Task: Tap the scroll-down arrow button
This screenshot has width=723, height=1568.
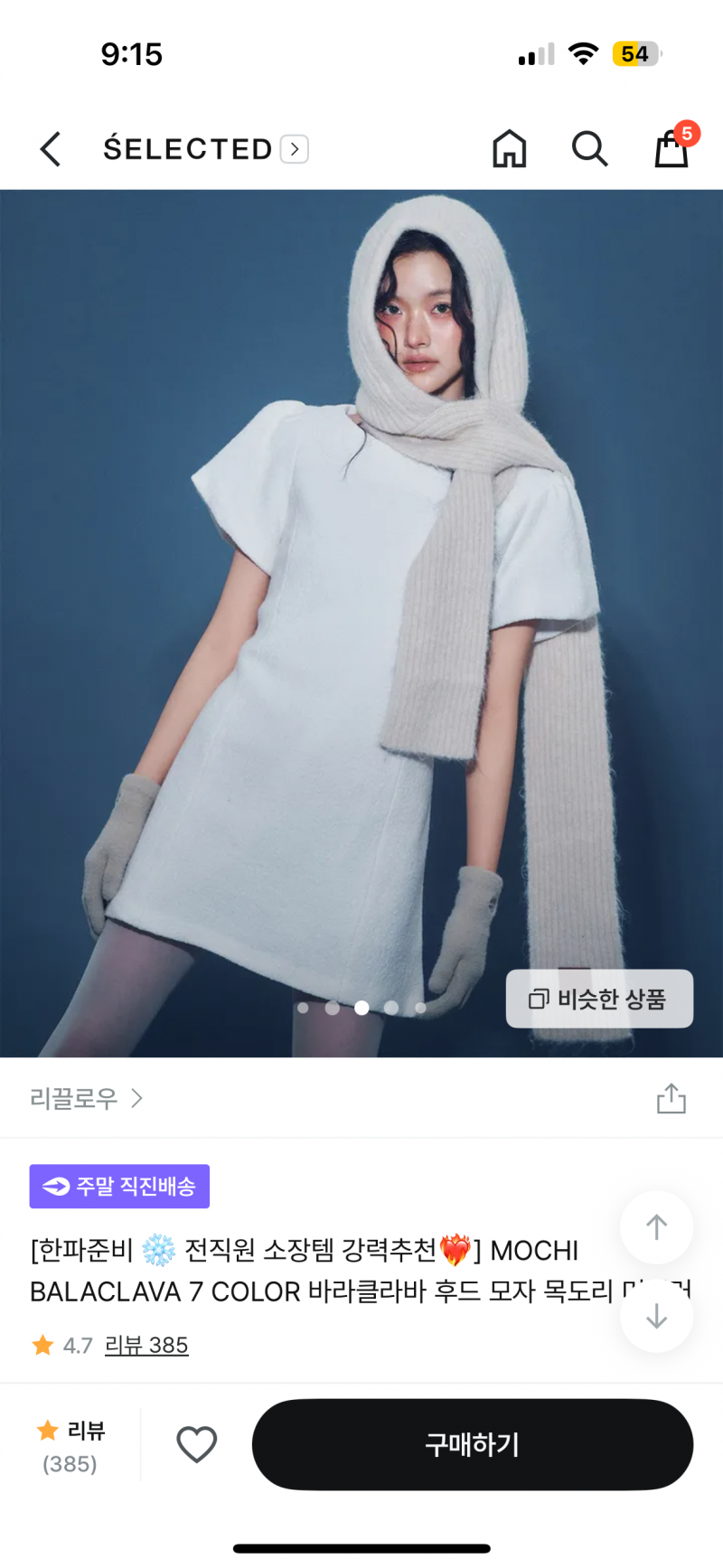Action: pos(656,1316)
